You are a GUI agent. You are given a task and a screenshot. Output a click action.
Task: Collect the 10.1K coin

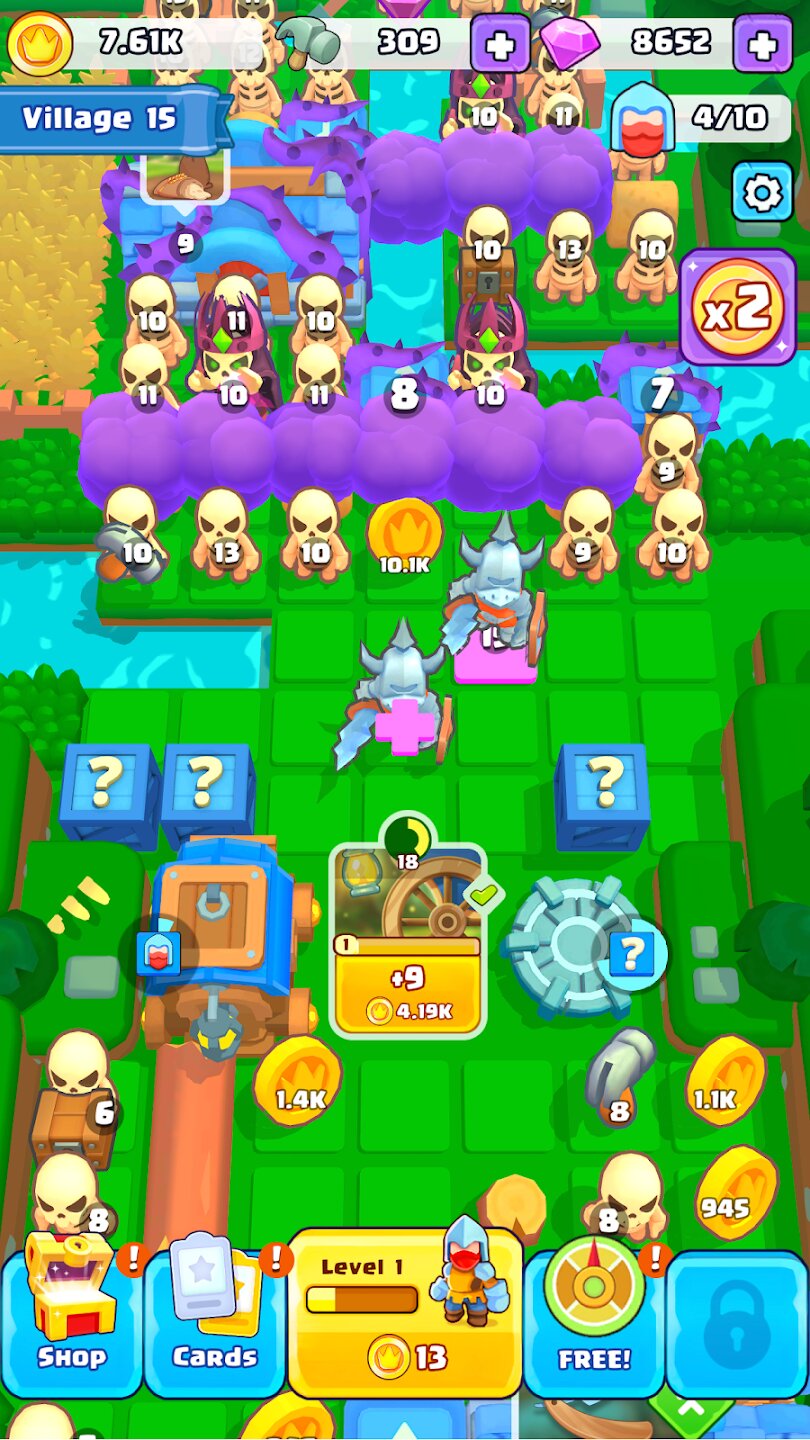coord(404,536)
